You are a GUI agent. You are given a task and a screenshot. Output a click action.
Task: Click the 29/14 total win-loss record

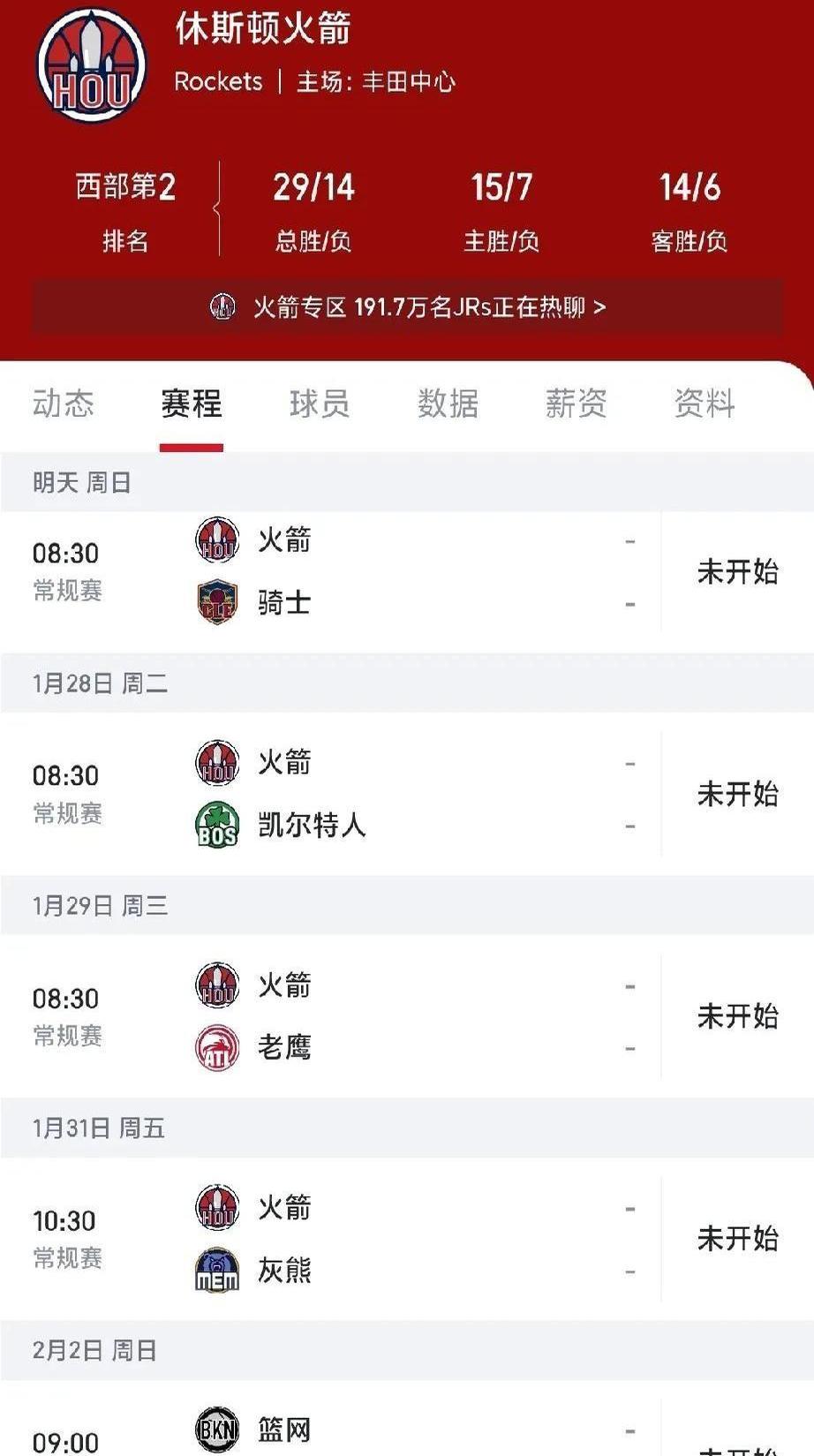[x=314, y=186]
